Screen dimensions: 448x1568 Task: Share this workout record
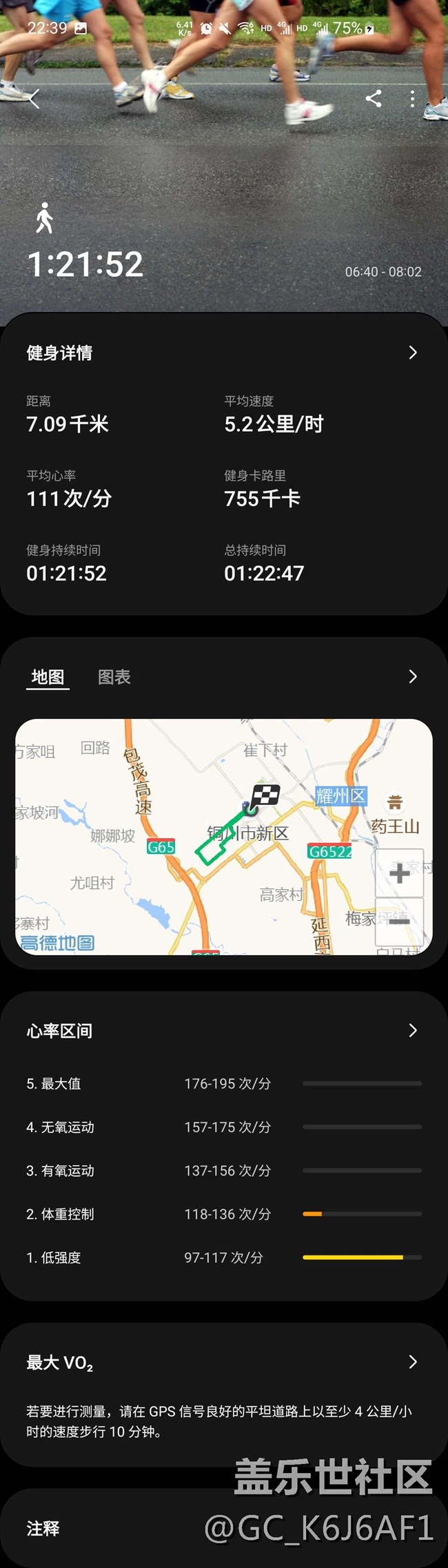click(x=374, y=98)
